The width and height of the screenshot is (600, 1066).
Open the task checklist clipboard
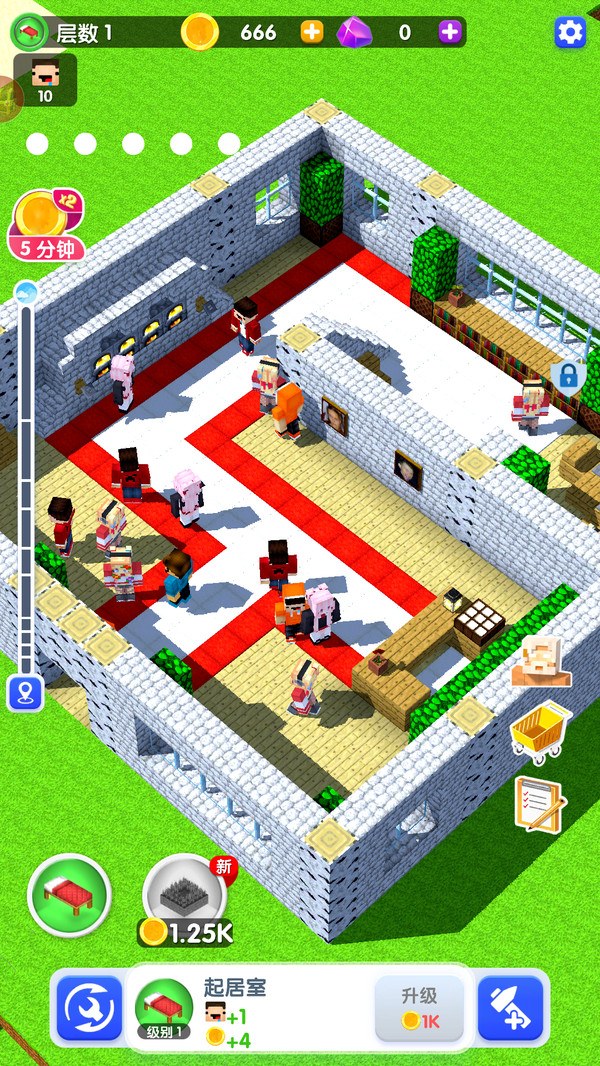click(x=540, y=804)
